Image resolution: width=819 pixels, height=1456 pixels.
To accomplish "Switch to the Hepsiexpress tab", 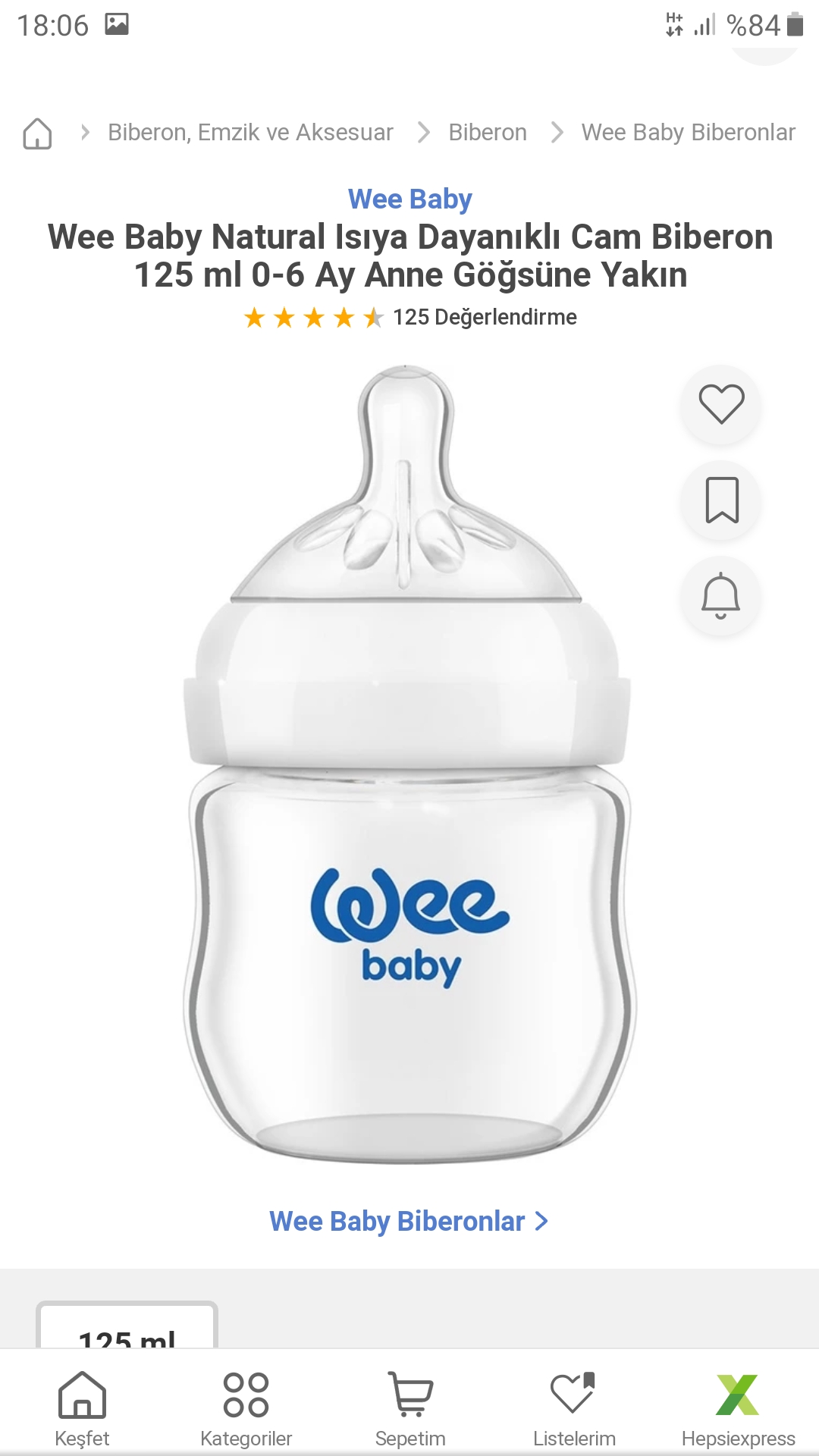I will pos(738,1408).
